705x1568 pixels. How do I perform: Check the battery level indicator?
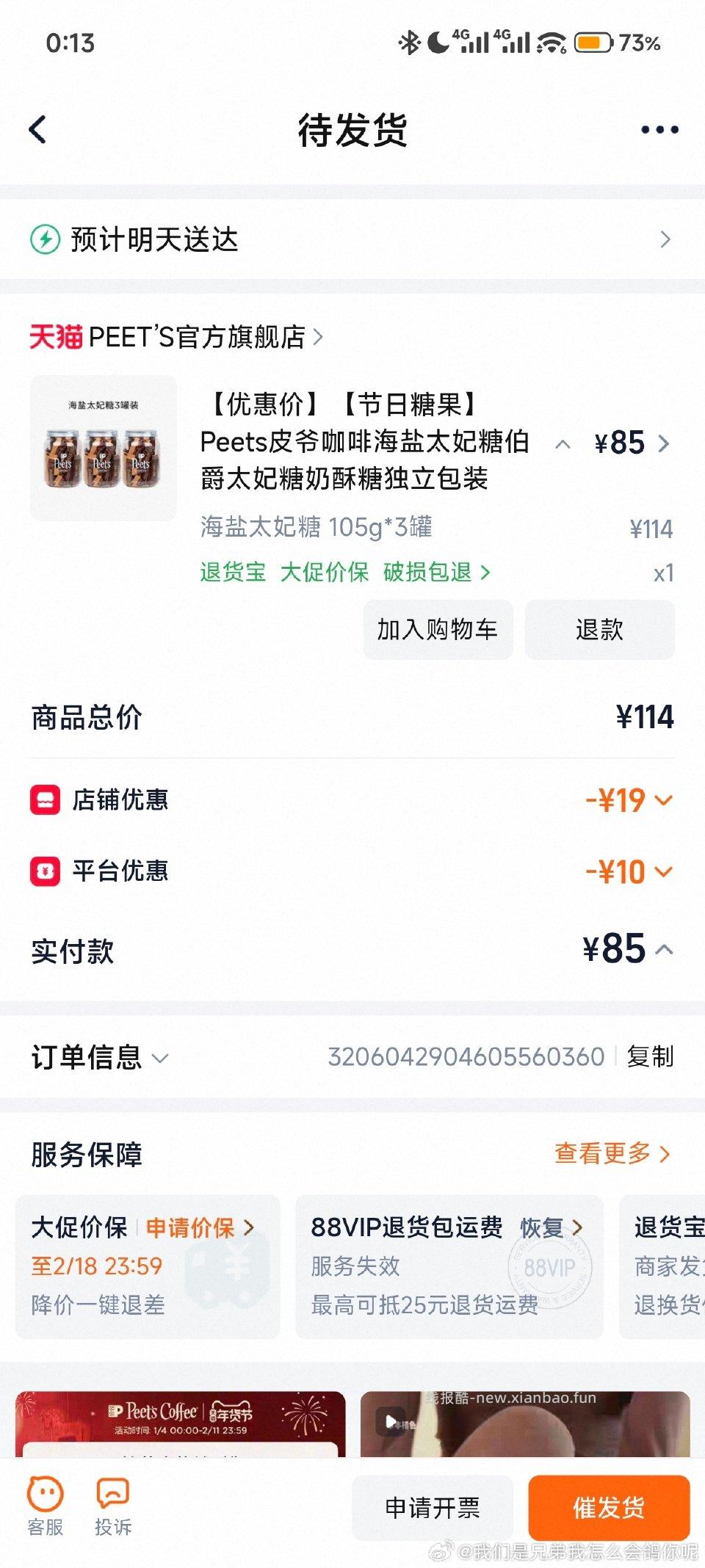tap(592, 42)
